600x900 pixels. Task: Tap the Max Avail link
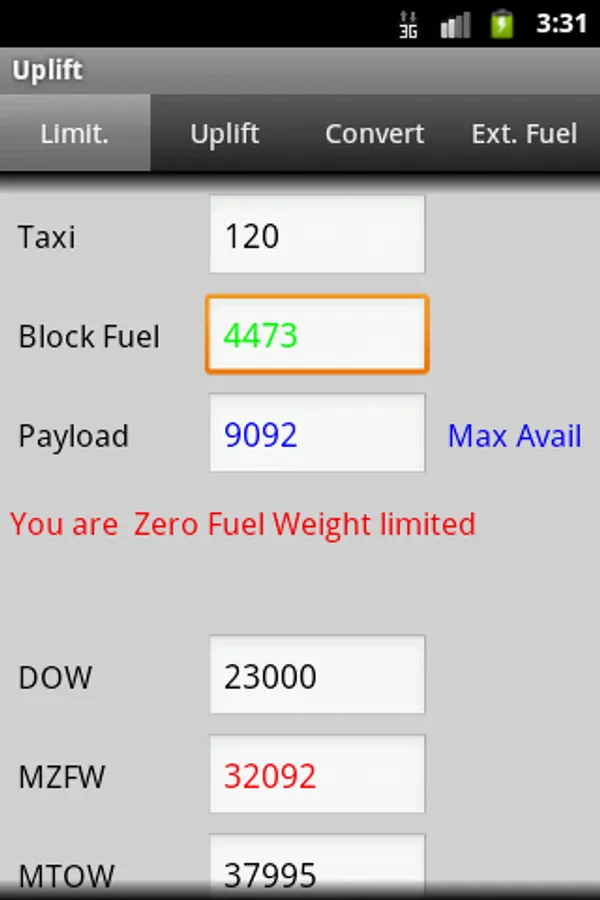coord(514,436)
